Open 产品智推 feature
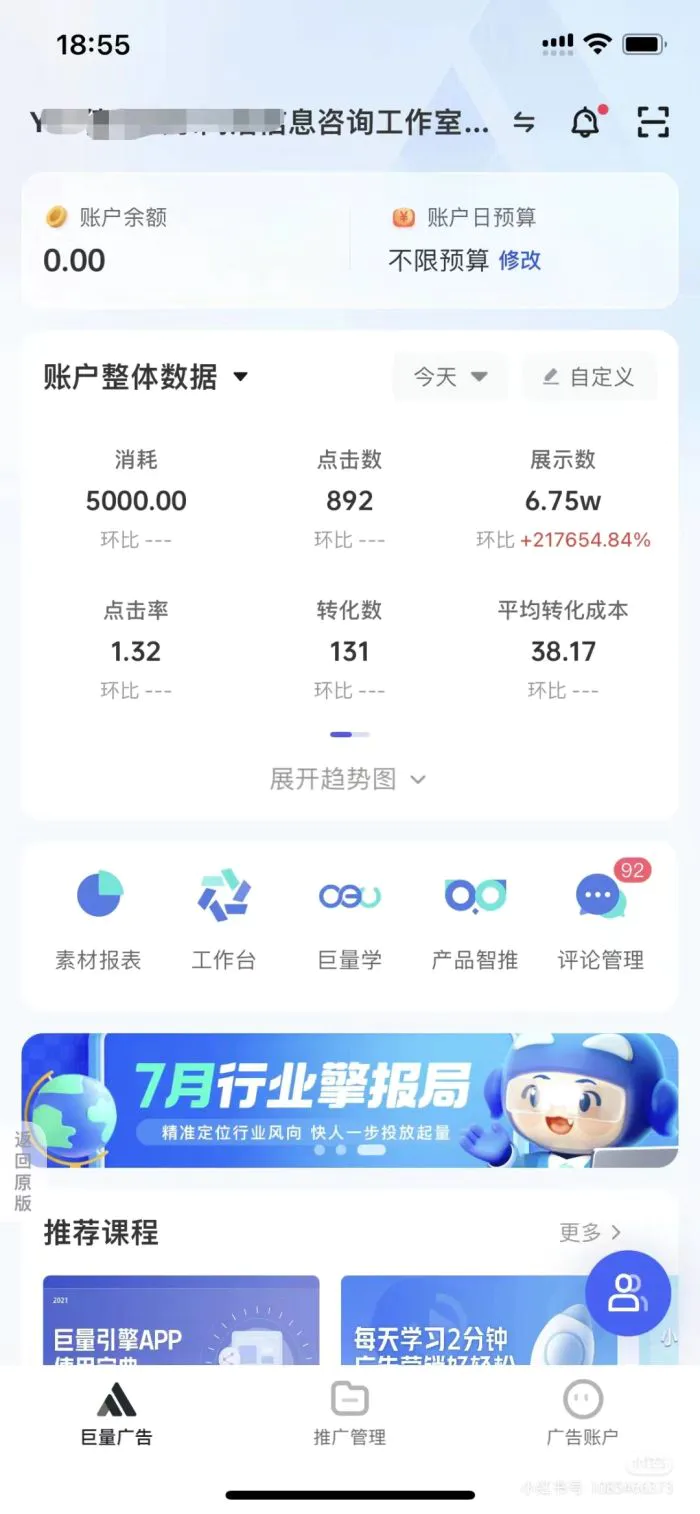 coord(475,920)
